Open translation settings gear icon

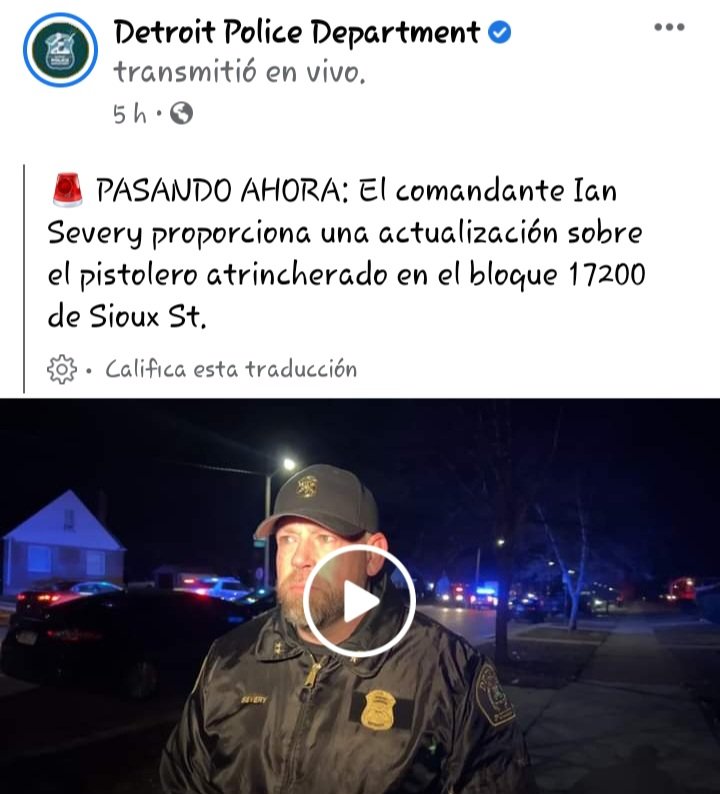pos(62,369)
